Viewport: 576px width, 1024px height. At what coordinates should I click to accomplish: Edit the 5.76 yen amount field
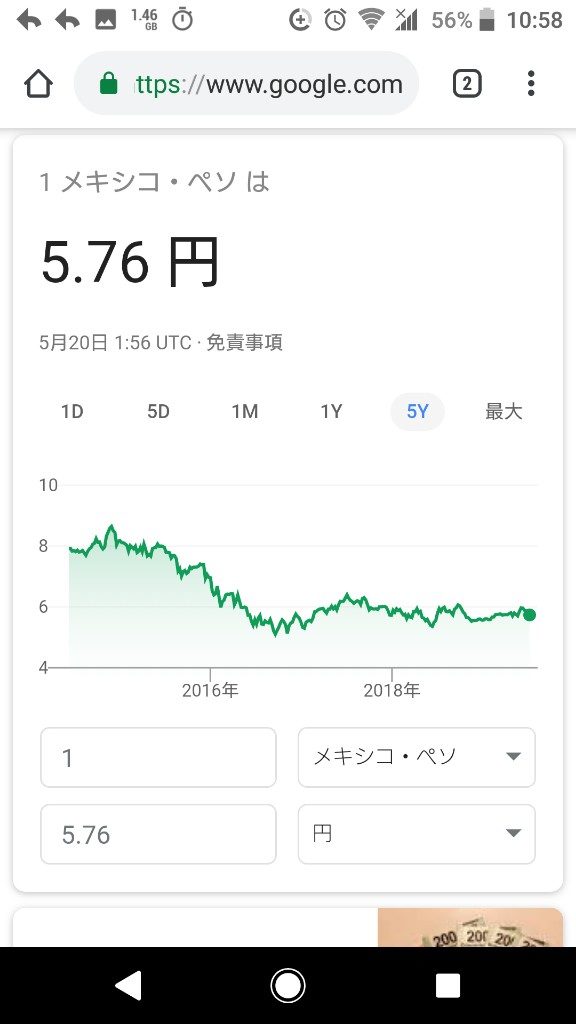158,834
